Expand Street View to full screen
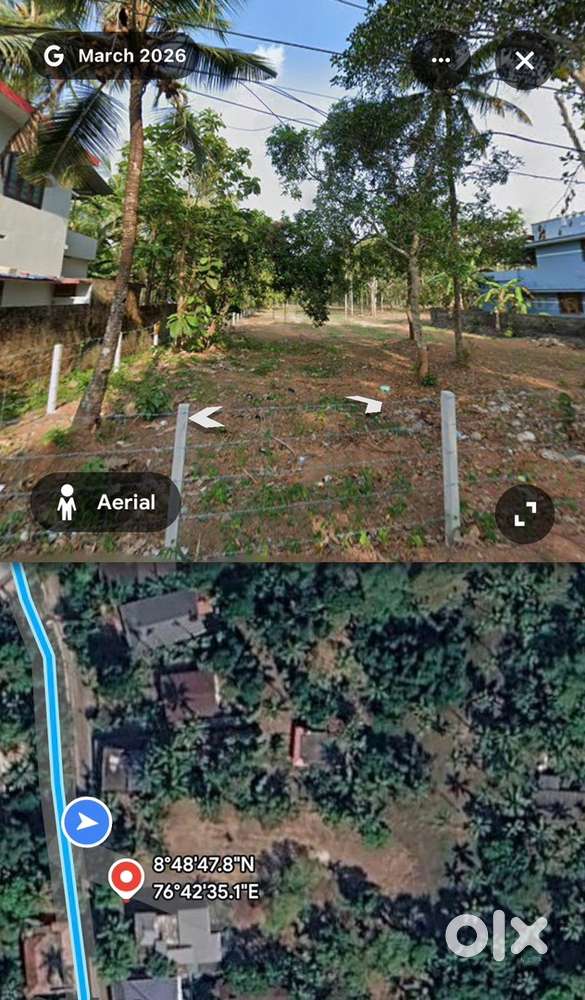This screenshot has width=585, height=1000. tap(524, 514)
